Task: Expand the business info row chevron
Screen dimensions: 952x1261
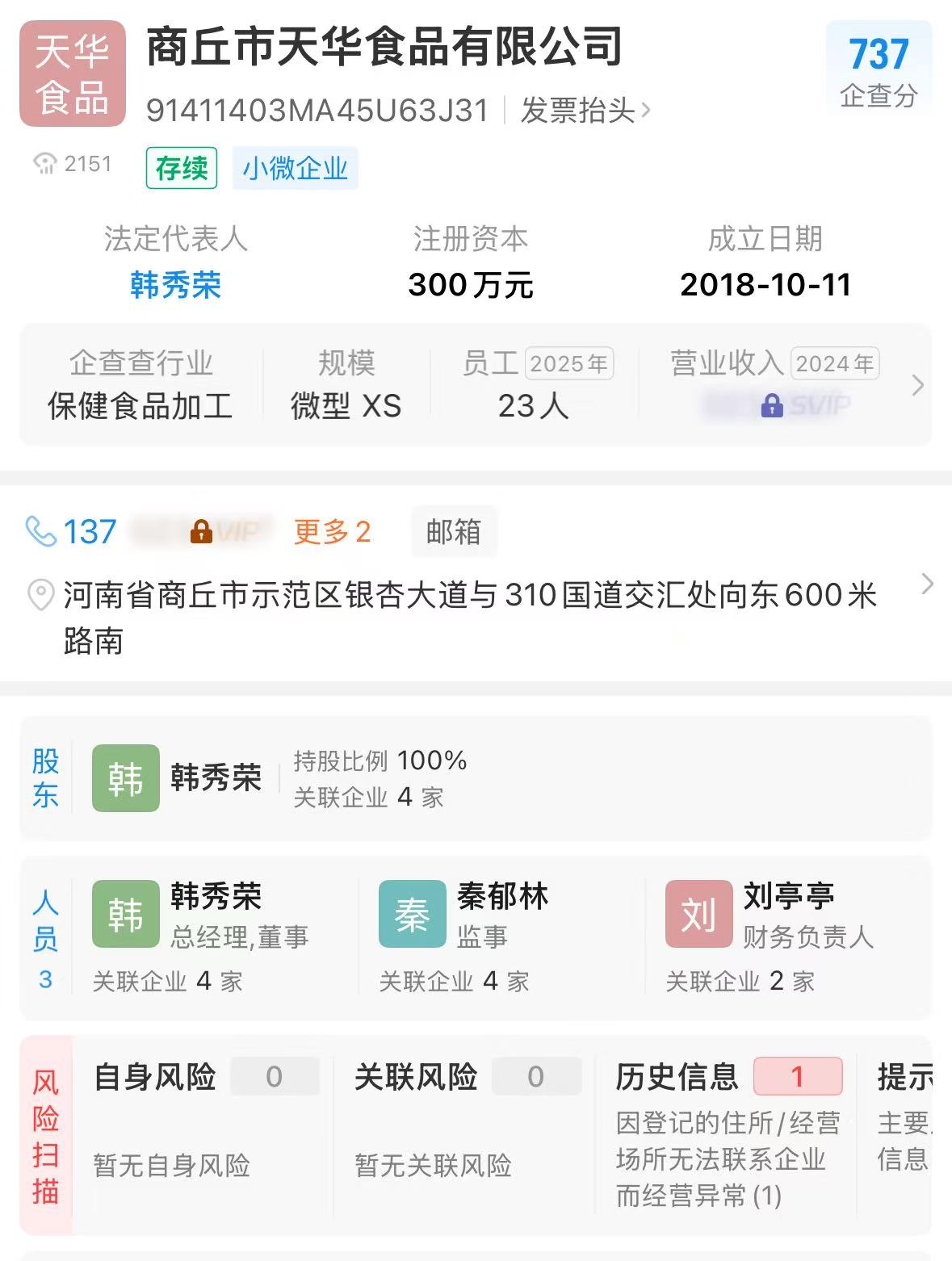Action: [917, 385]
